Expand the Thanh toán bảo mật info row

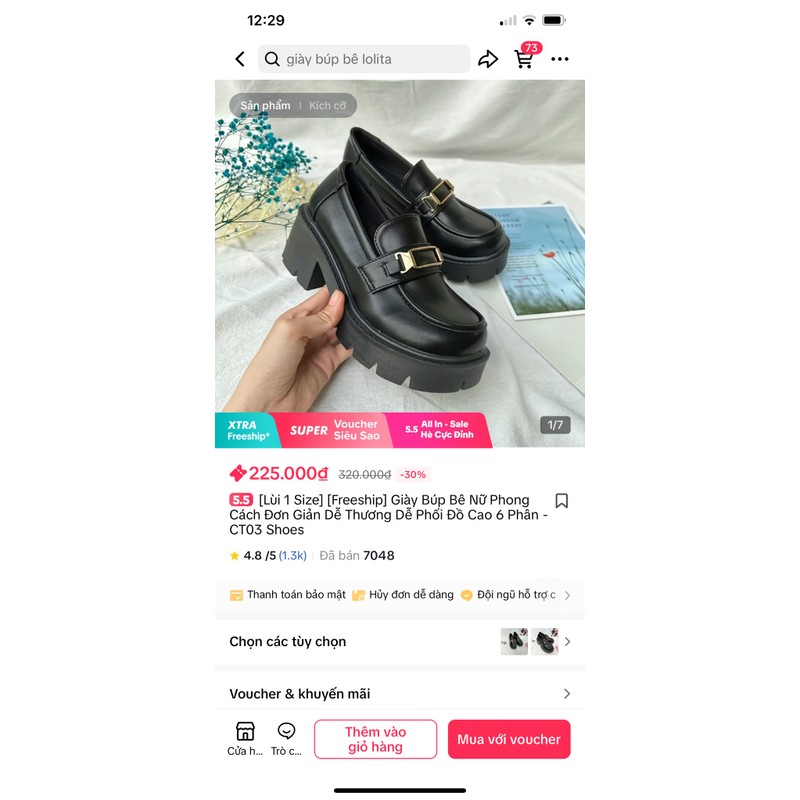pos(400,594)
